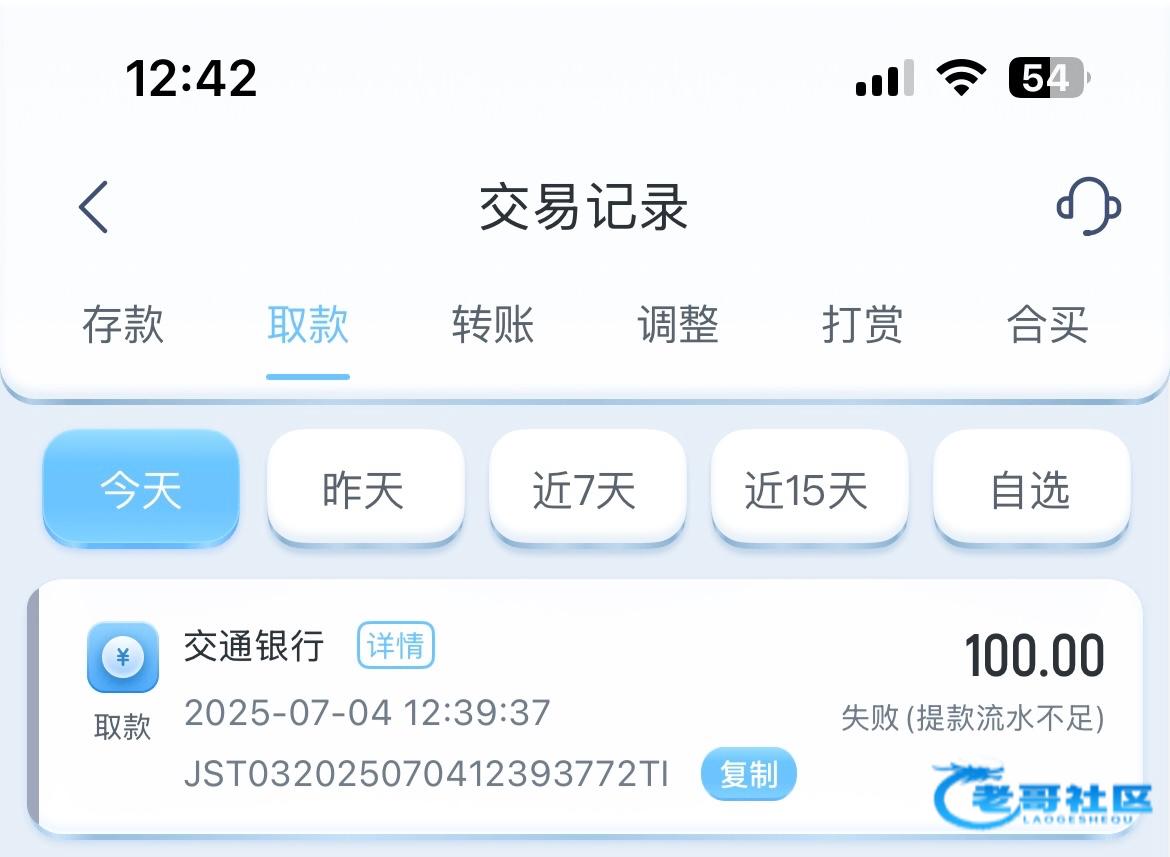Open 详情 for the 交通银行 withdrawal
Screen dimensions: 1170x857
(x=396, y=646)
